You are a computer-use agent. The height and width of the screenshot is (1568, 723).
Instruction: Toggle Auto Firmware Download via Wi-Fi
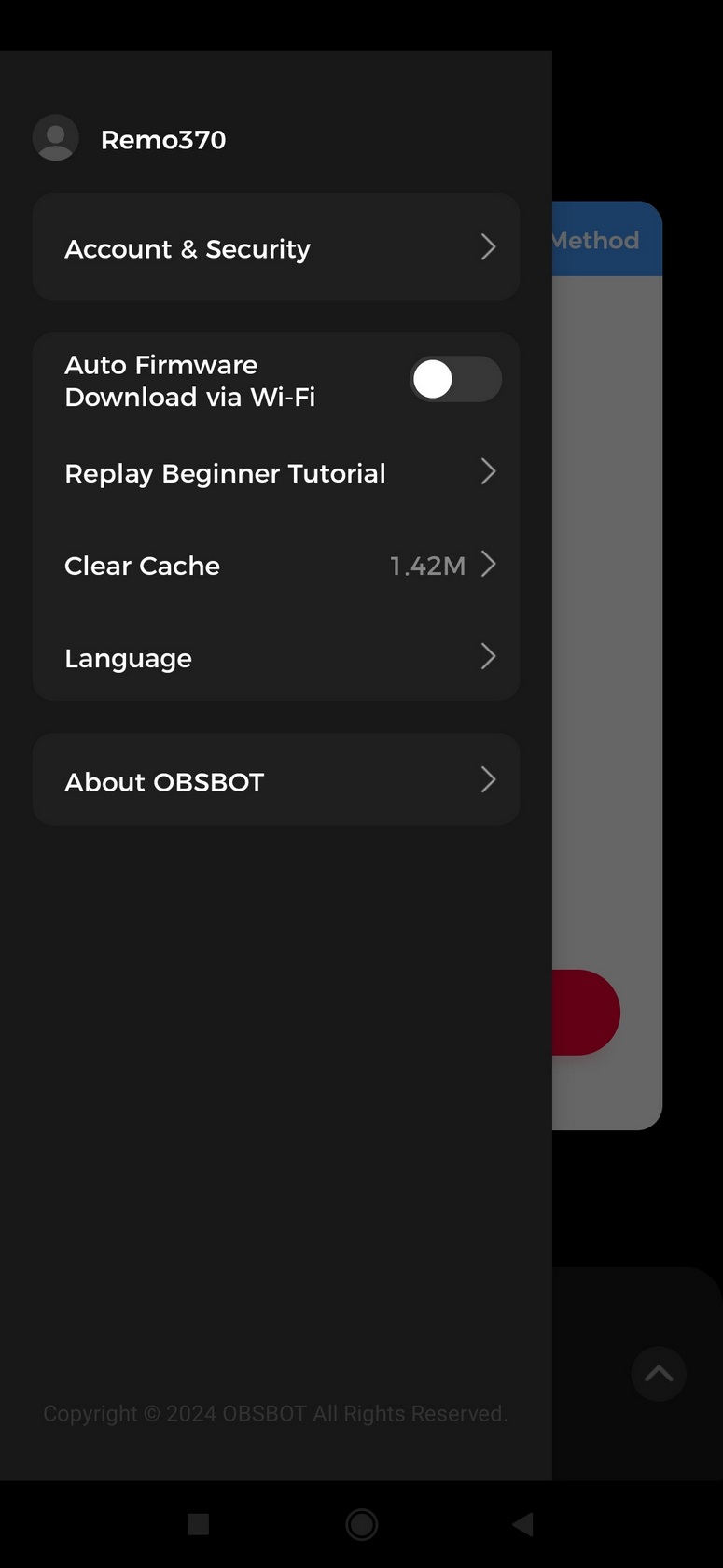click(x=455, y=380)
